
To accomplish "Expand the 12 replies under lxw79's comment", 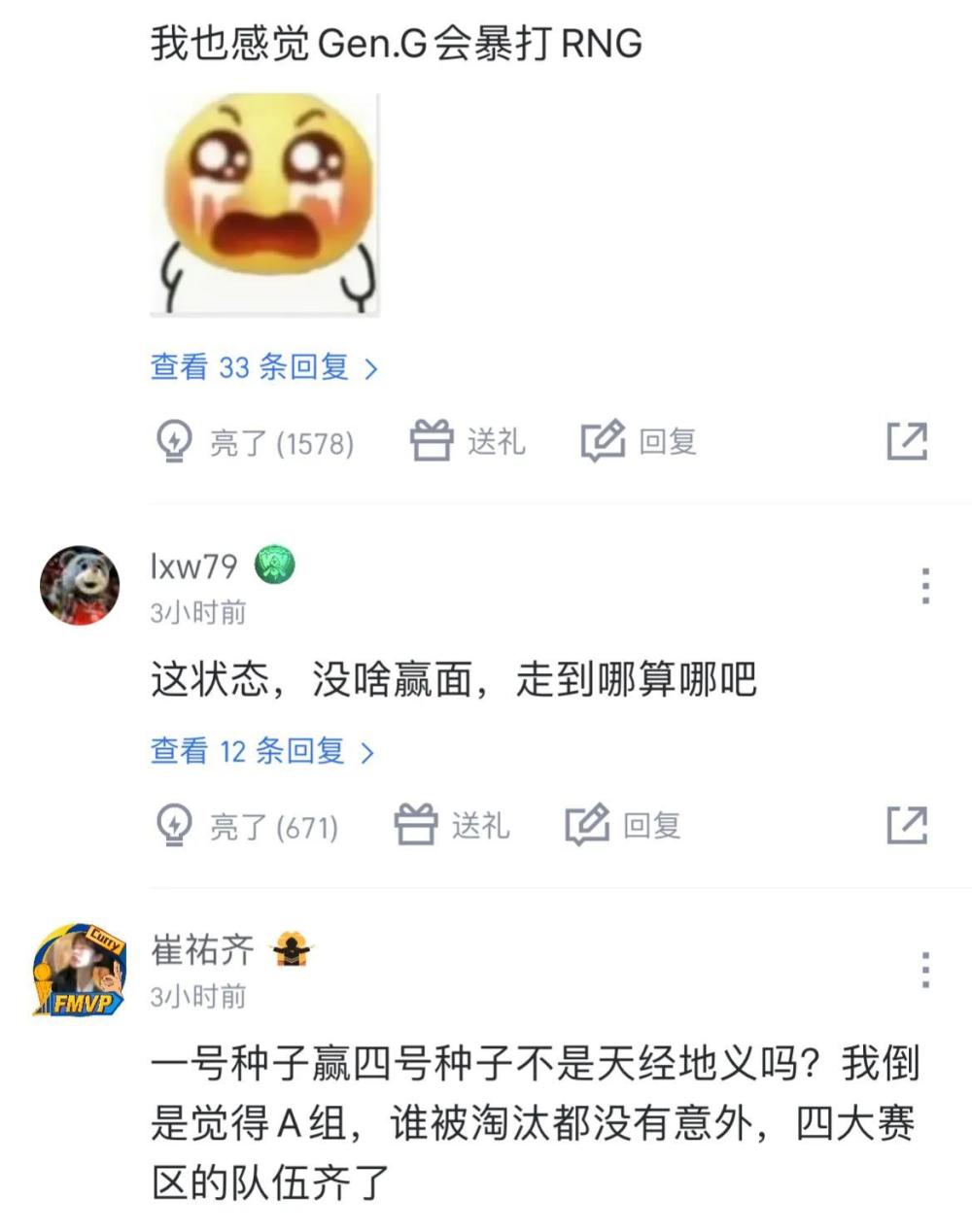I will (261, 751).
